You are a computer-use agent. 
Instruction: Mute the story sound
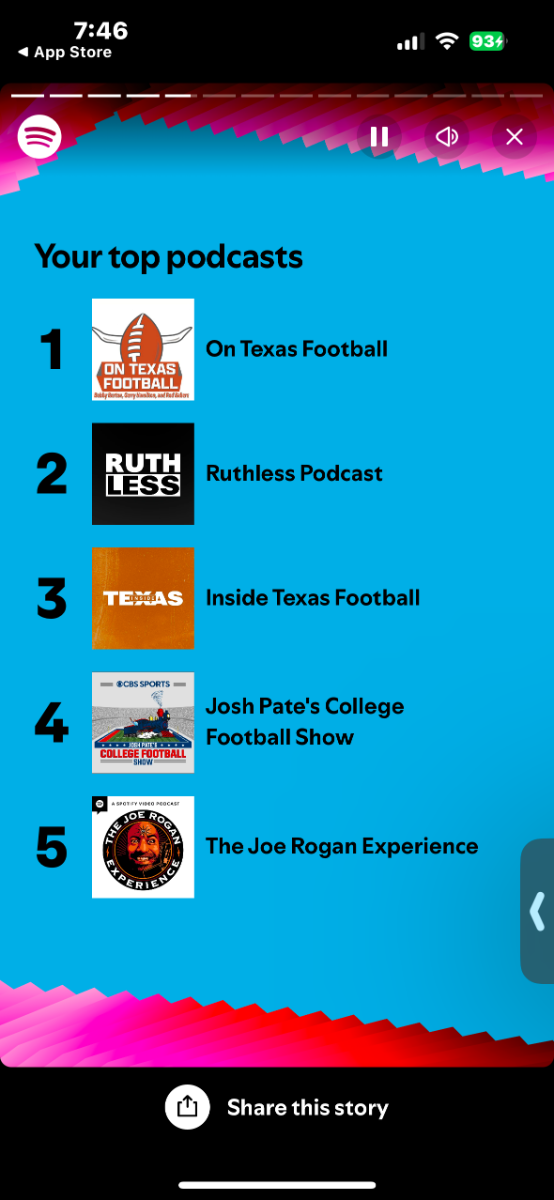[x=447, y=137]
